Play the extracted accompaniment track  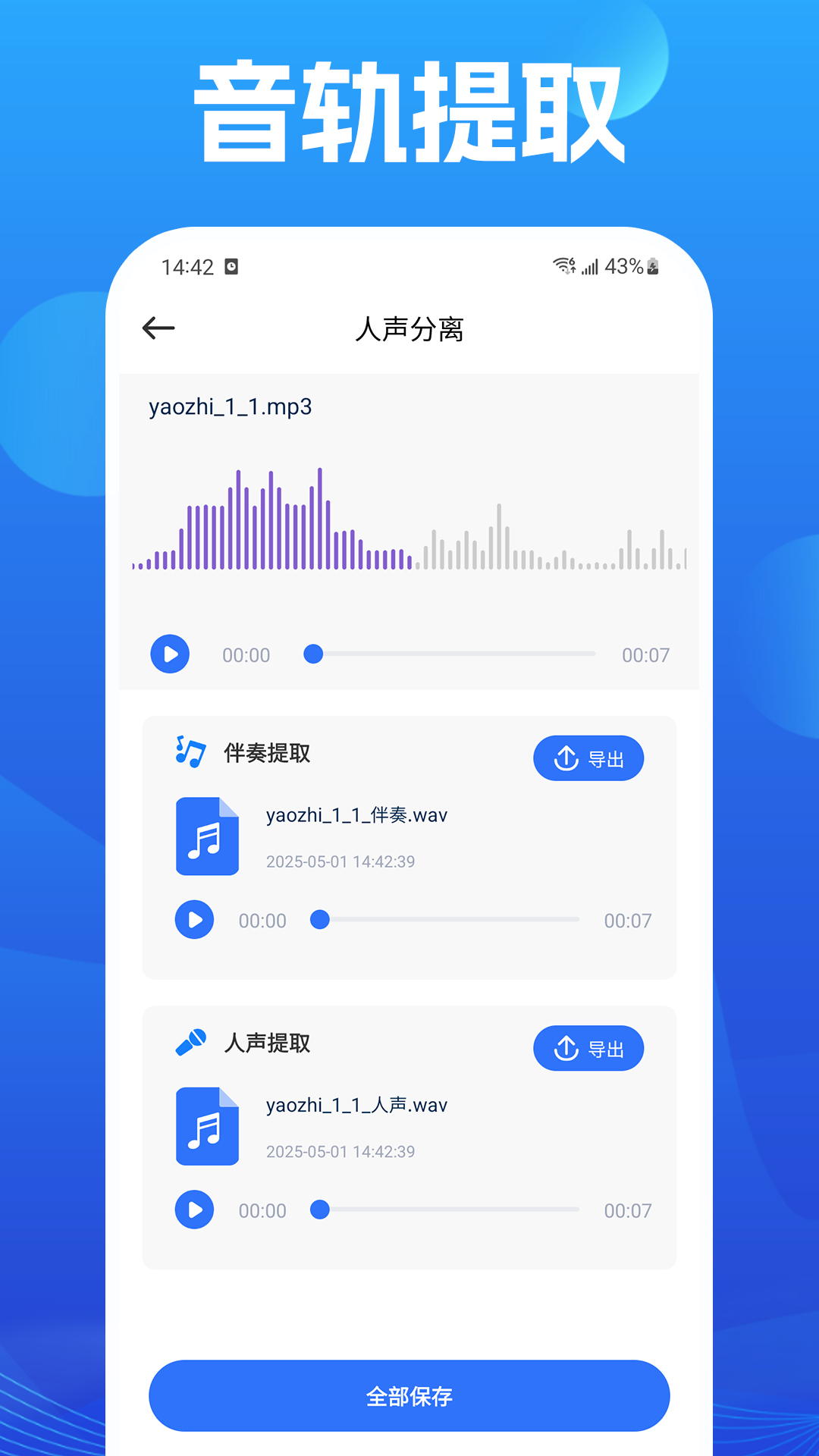[x=194, y=920]
